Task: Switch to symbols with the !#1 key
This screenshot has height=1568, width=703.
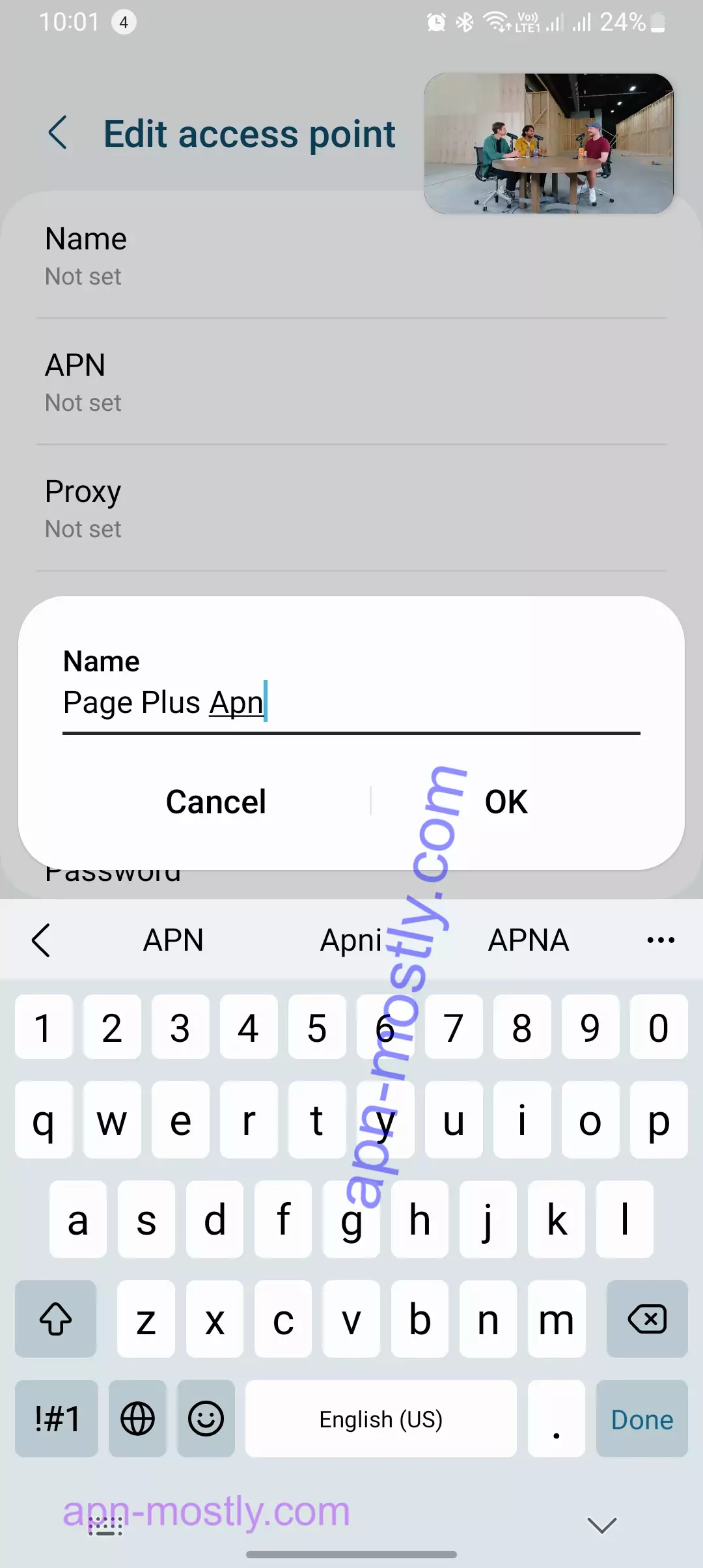Action: [x=55, y=1419]
